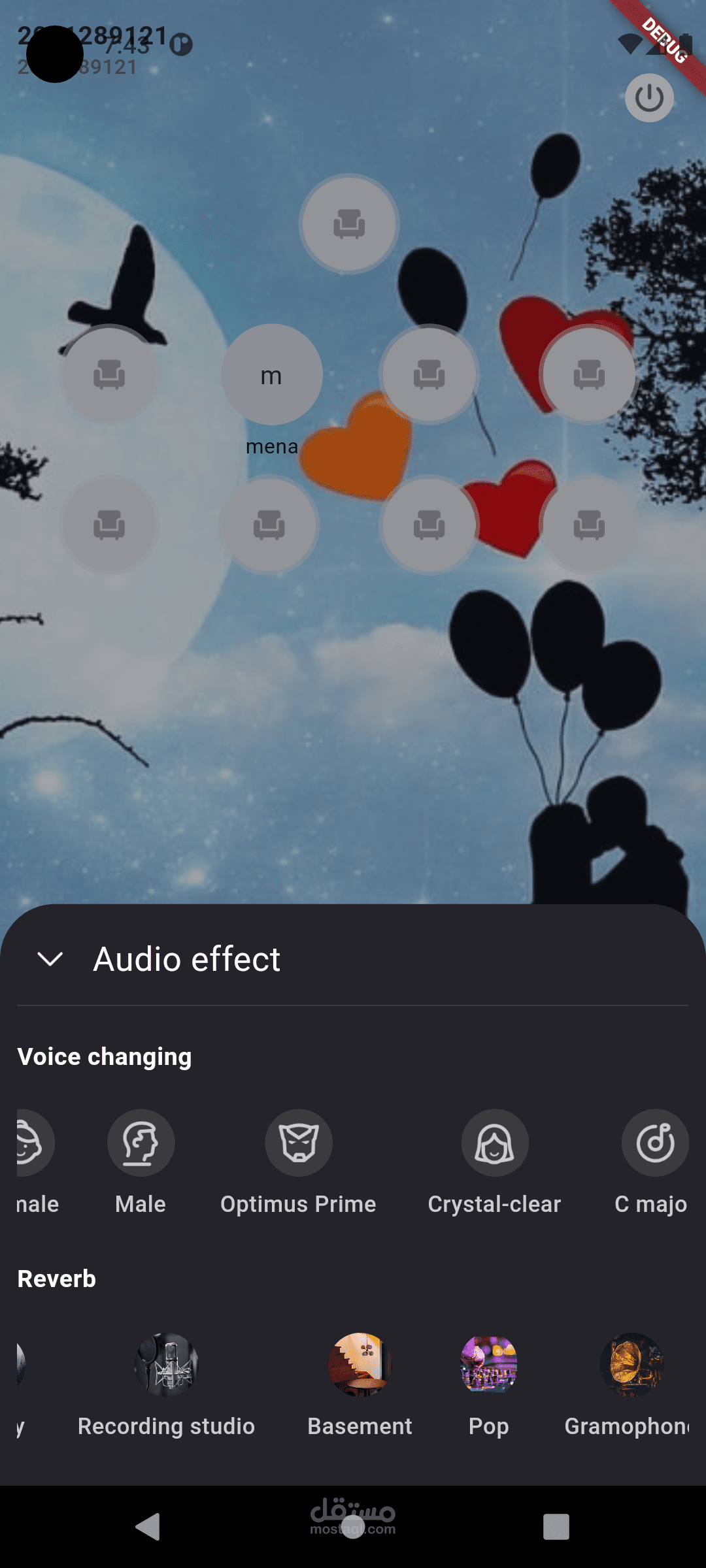Apply the Gramophone reverb
Image resolution: width=706 pixels, height=1568 pixels.
(x=631, y=1365)
